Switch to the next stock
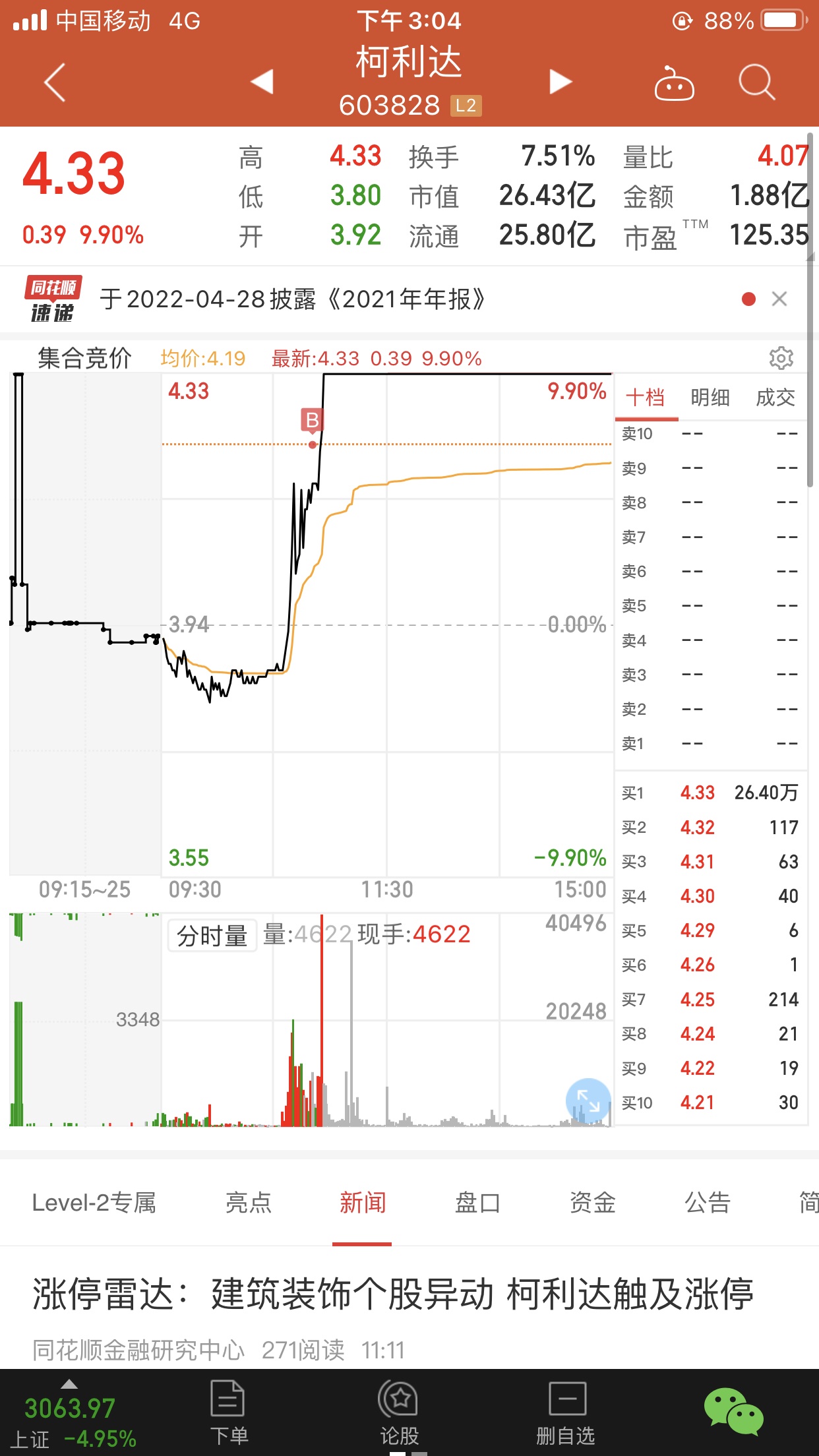Screen dimensions: 819x1456 [561, 82]
